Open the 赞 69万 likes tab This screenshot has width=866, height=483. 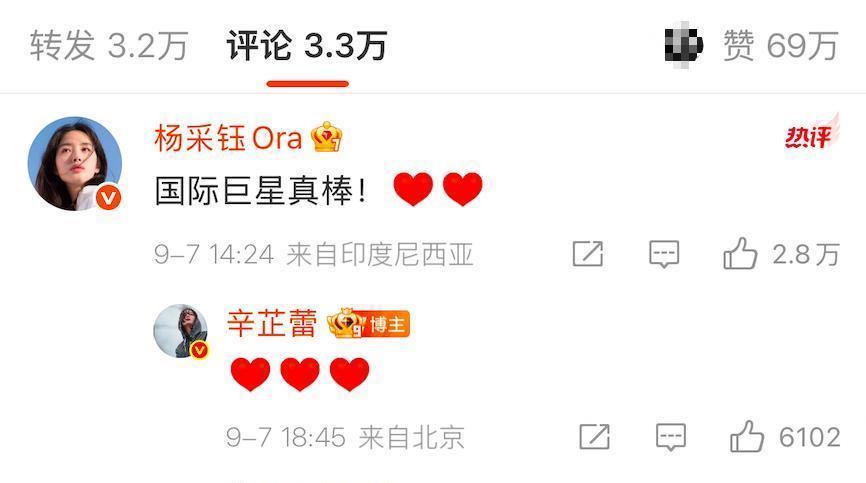click(780, 46)
